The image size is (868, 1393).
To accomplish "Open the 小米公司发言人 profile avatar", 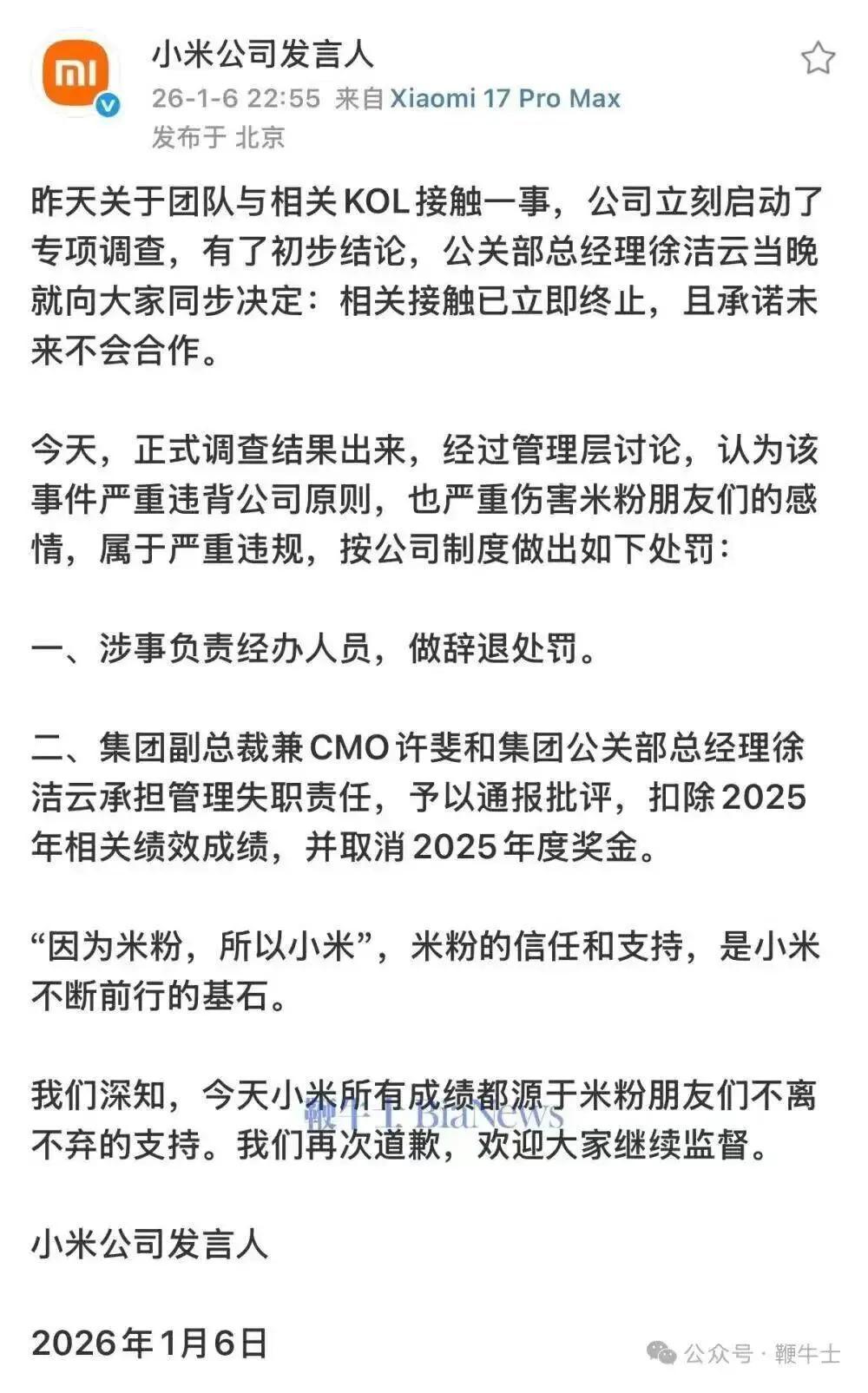I will coord(76,75).
